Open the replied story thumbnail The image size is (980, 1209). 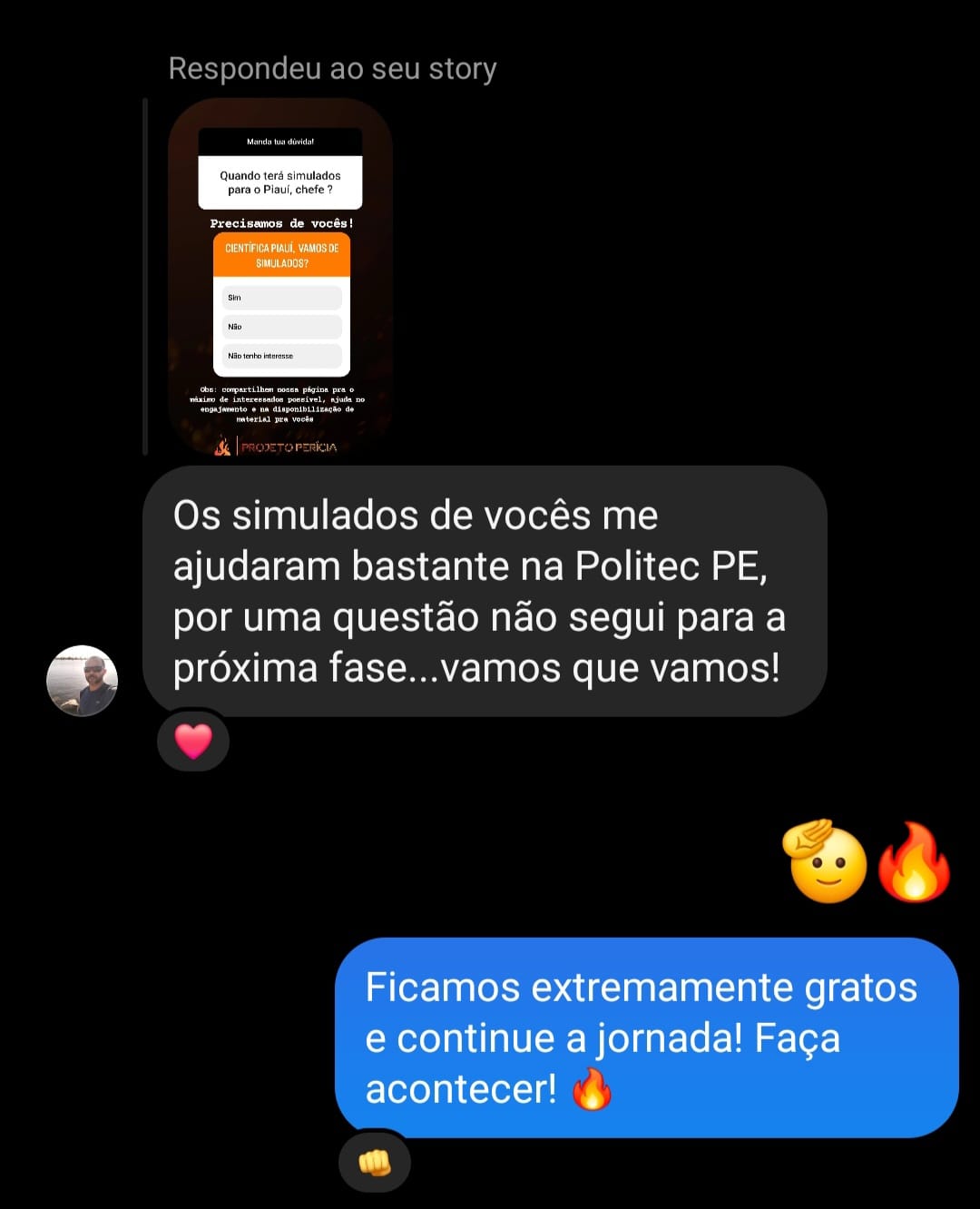tap(280, 277)
